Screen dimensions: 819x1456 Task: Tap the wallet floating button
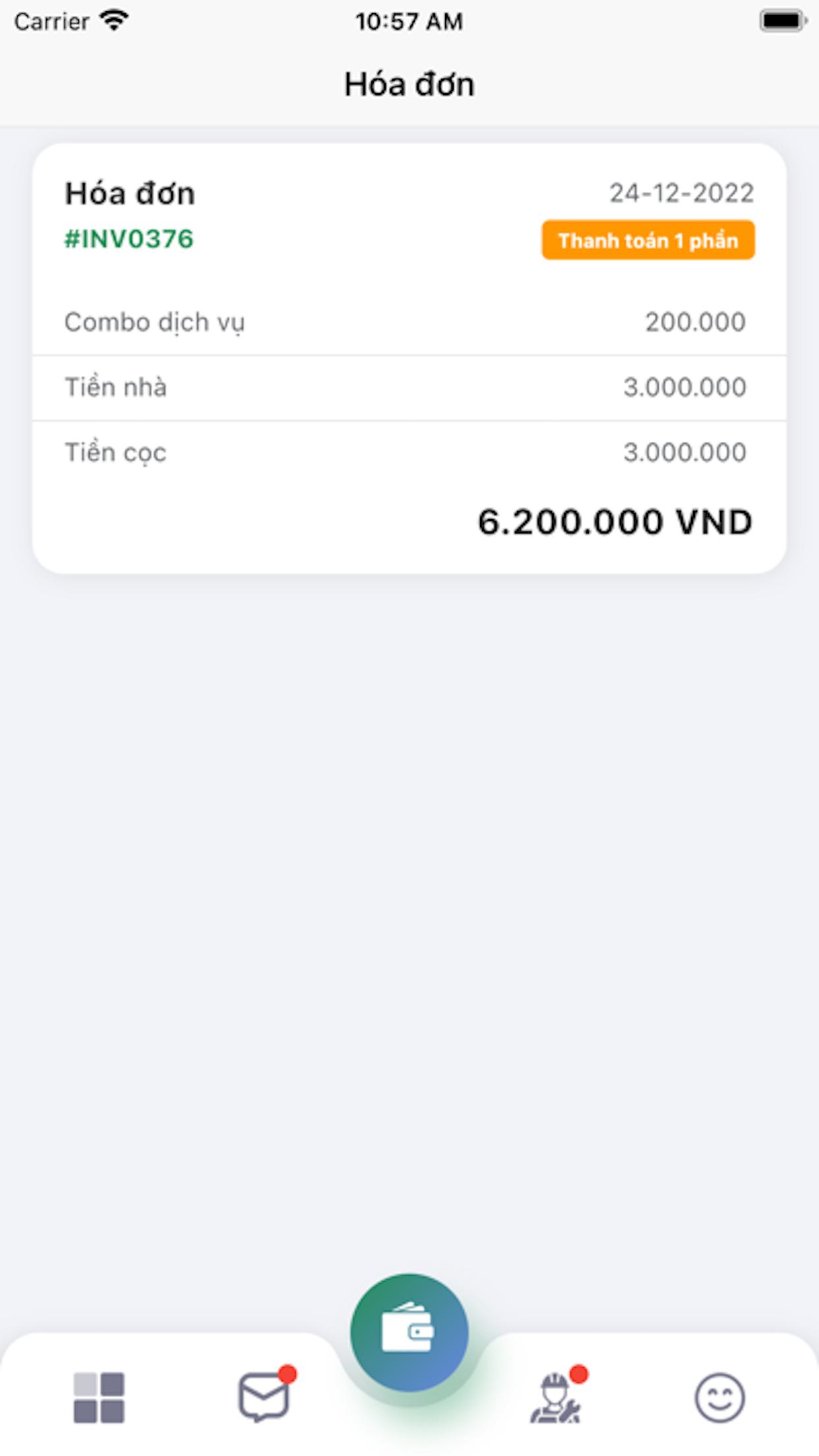[x=409, y=1333]
